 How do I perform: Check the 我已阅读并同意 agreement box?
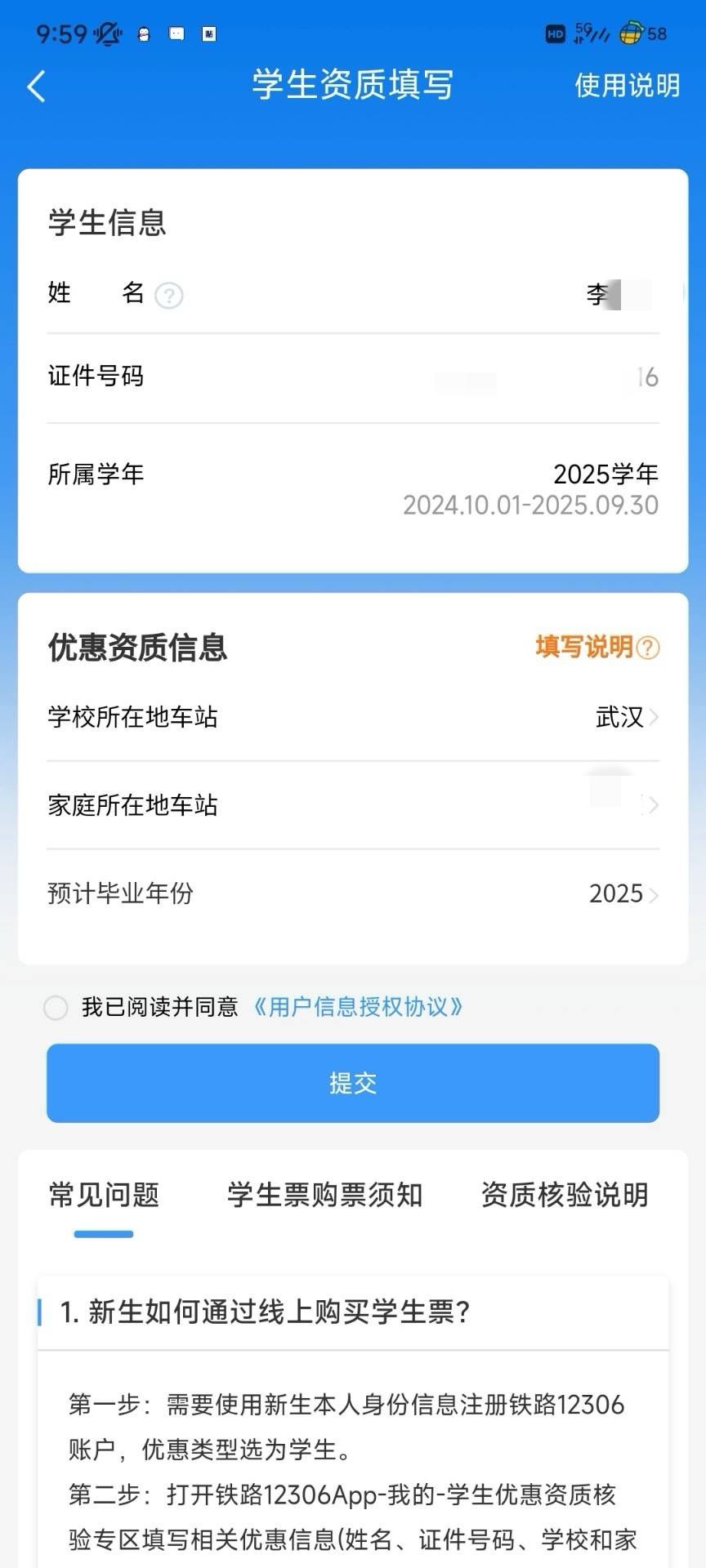pyautogui.click(x=56, y=1007)
